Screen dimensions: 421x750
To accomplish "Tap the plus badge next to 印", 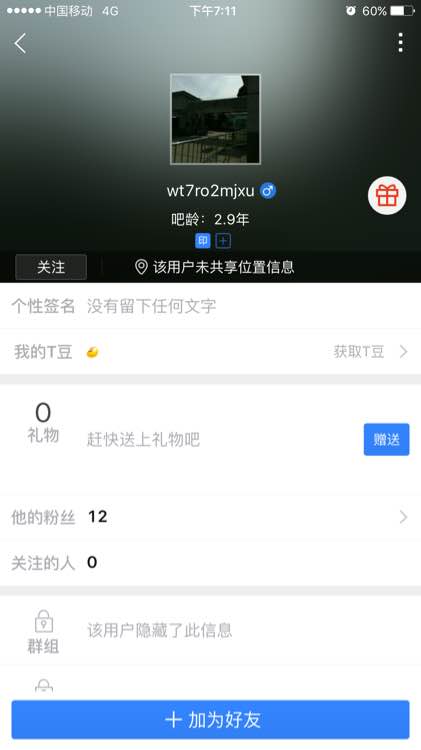I will click(x=223, y=241).
